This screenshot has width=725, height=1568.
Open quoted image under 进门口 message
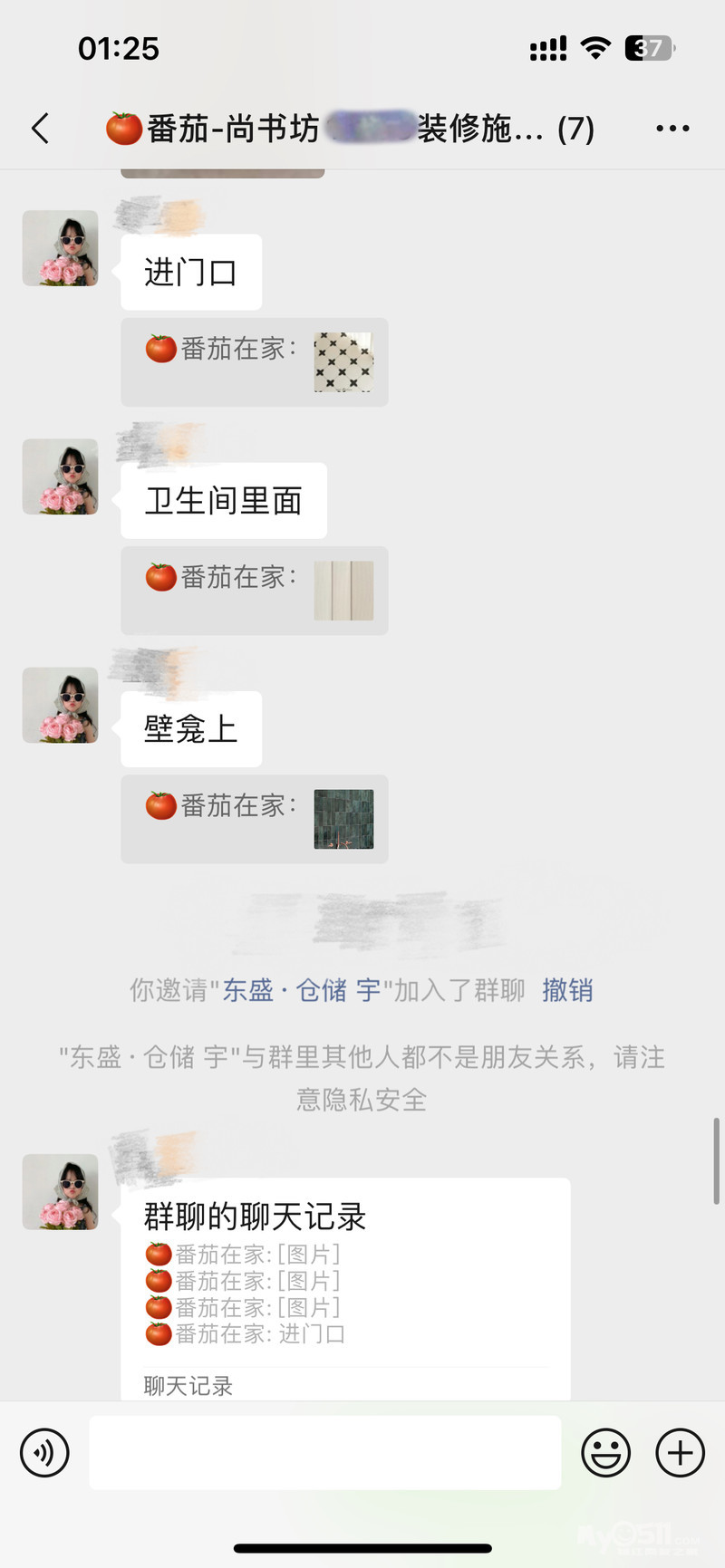[x=343, y=361]
